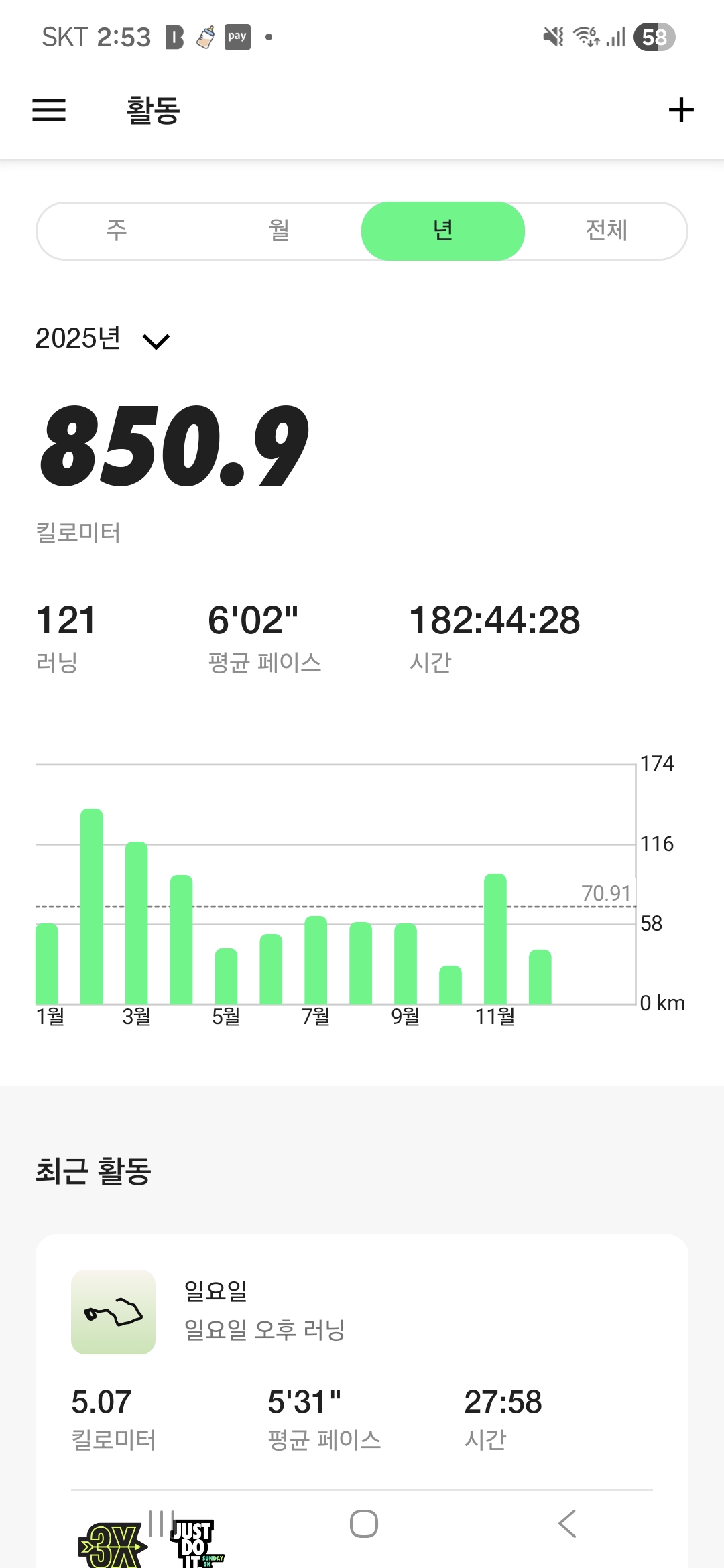Add a new activity with plus icon

click(680, 110)
